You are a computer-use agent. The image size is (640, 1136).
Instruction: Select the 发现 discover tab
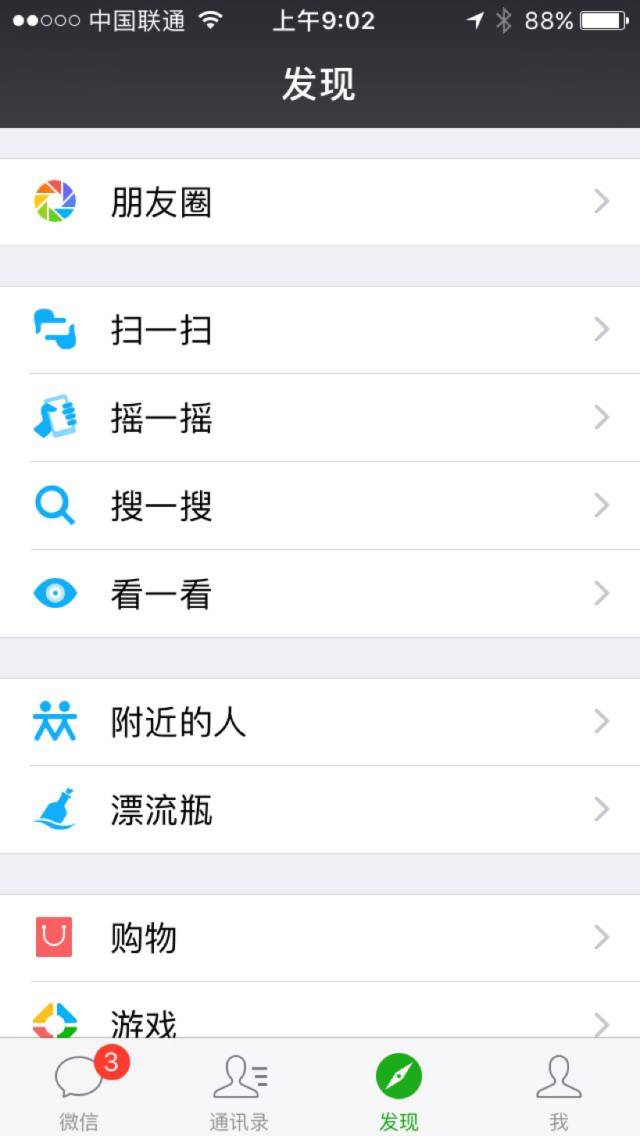click(x=399, y=1090)
